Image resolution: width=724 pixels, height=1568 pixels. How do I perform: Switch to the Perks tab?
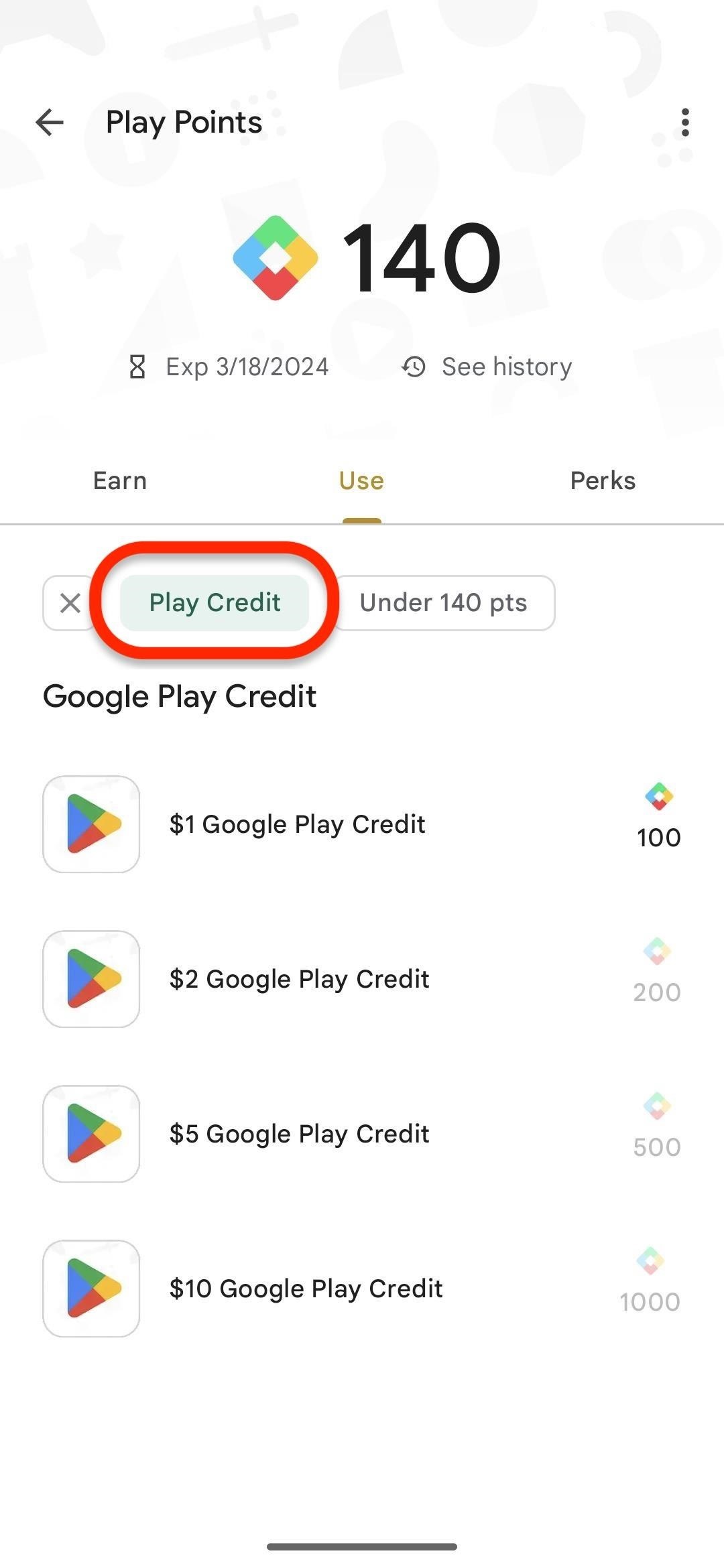pyautogui.click(x=603, y=480)
